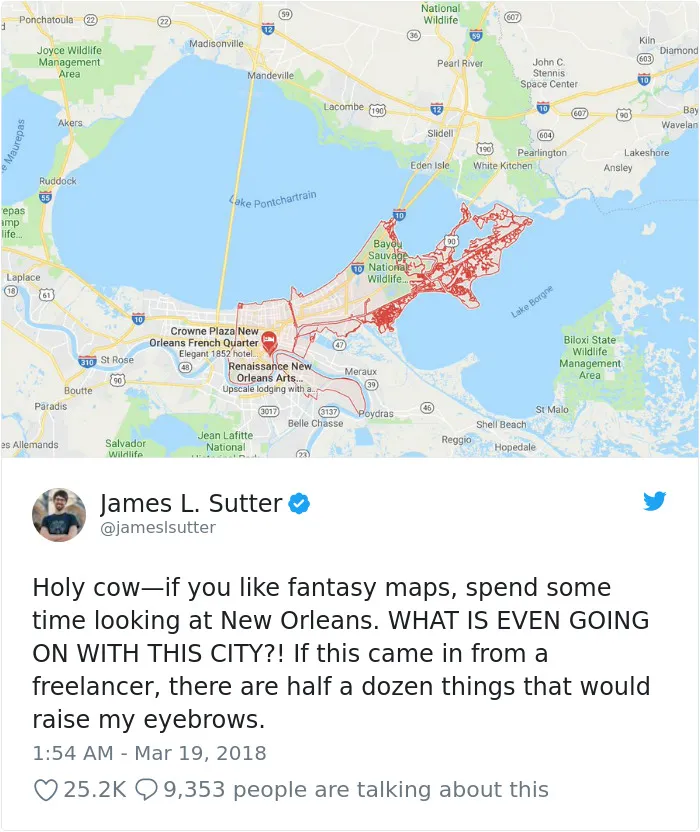700x832 pixels.
Task: Like the tweet with the heart icon
Action: (46, 790)
